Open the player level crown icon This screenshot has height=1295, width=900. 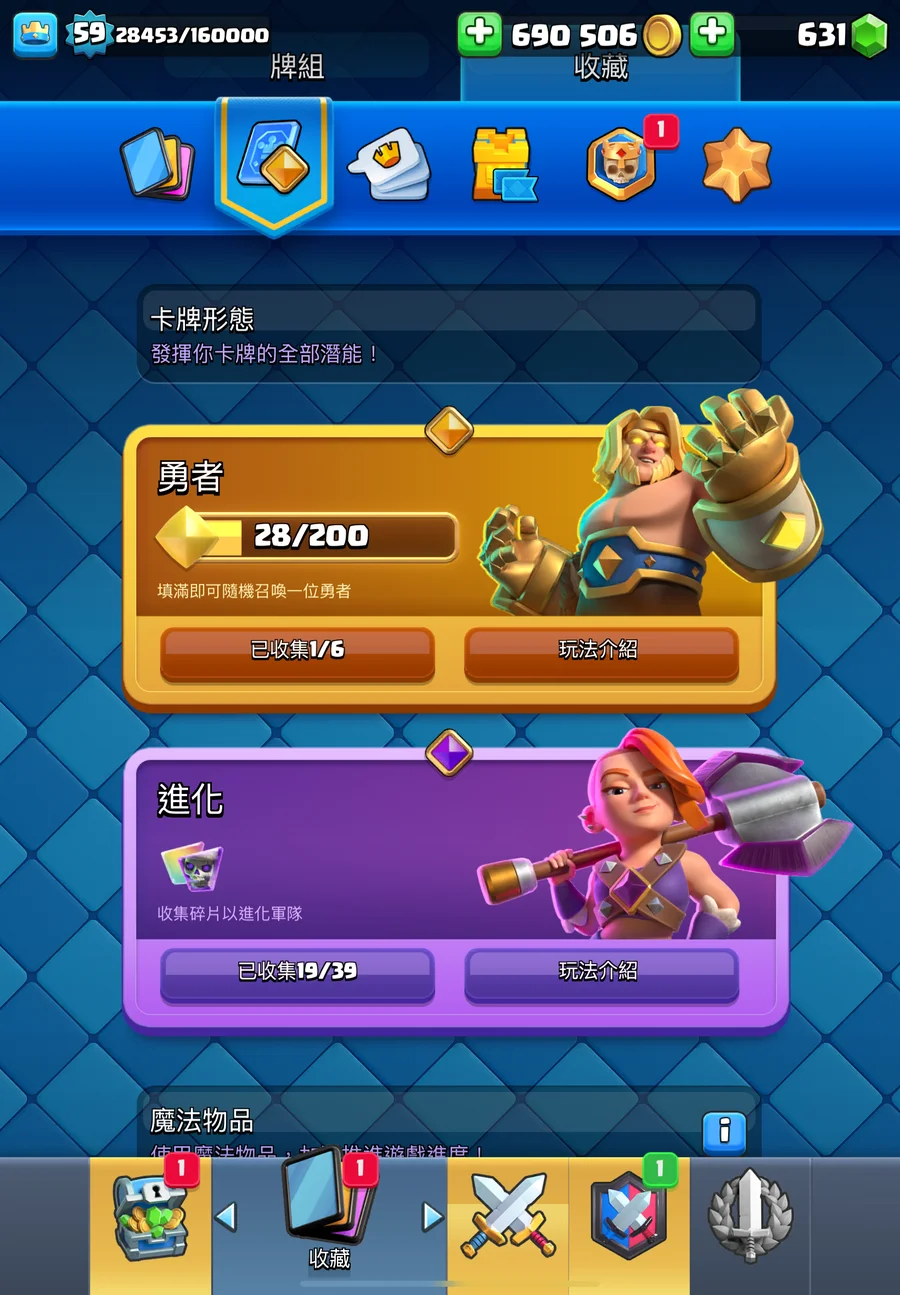pos(35,34)
